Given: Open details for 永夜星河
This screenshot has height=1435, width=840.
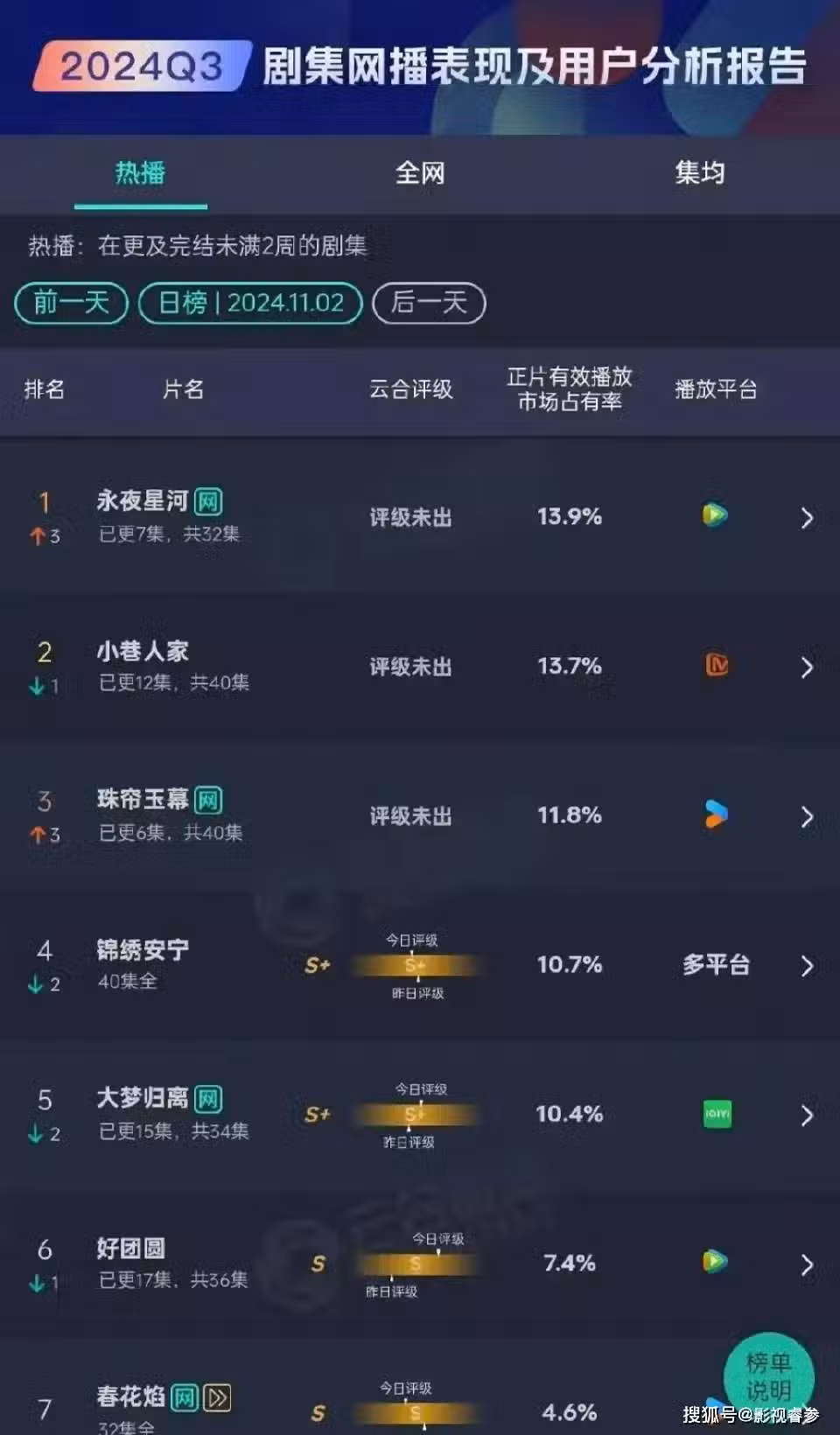Looking at the screenshot, I should pos(806,518).
